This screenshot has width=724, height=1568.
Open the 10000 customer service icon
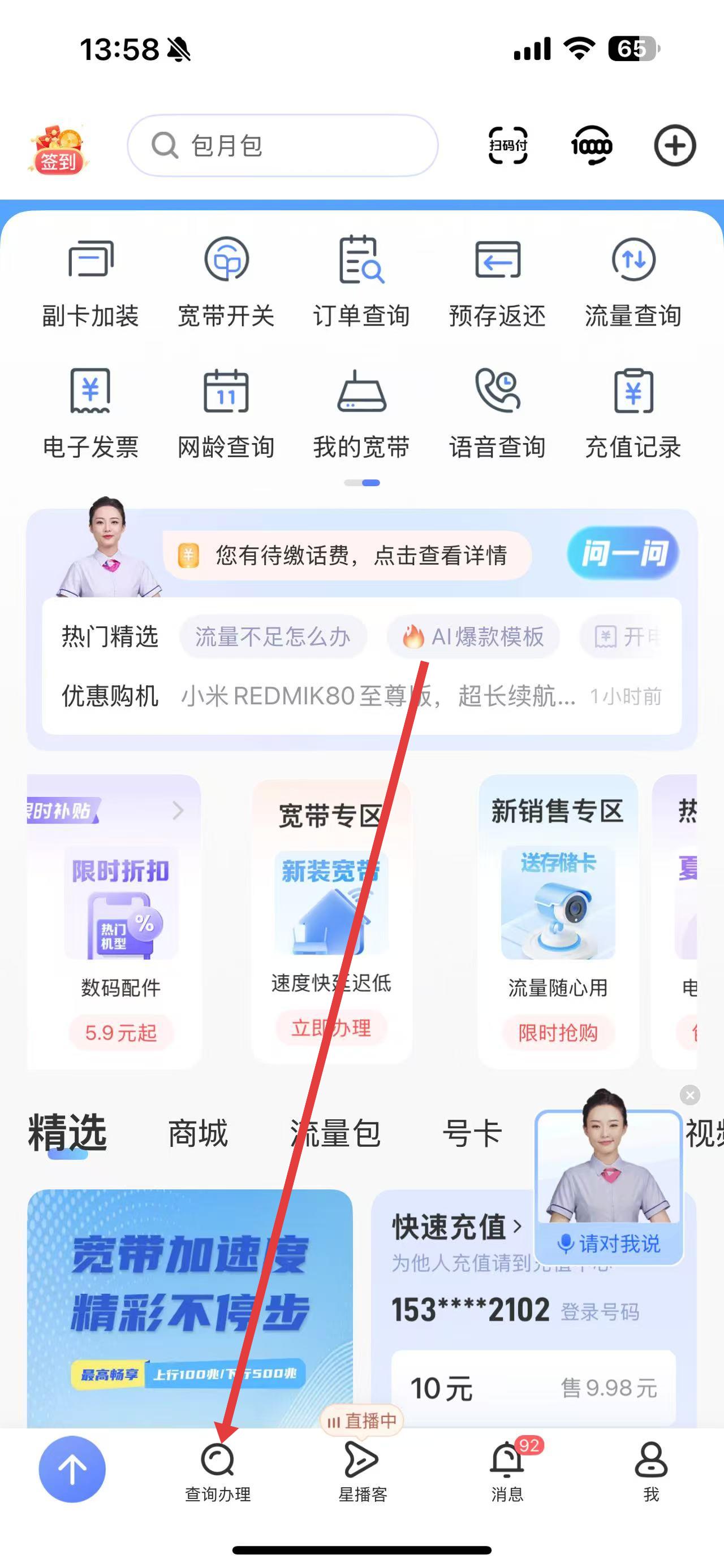tap(591, 146)
